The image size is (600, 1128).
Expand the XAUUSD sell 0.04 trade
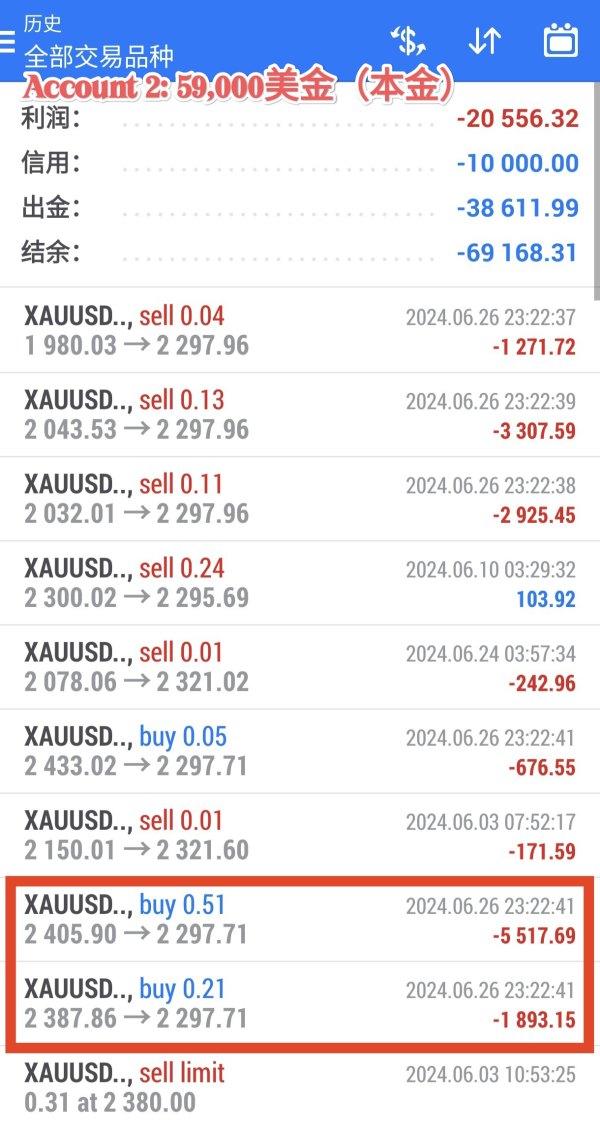click(300, 330)
